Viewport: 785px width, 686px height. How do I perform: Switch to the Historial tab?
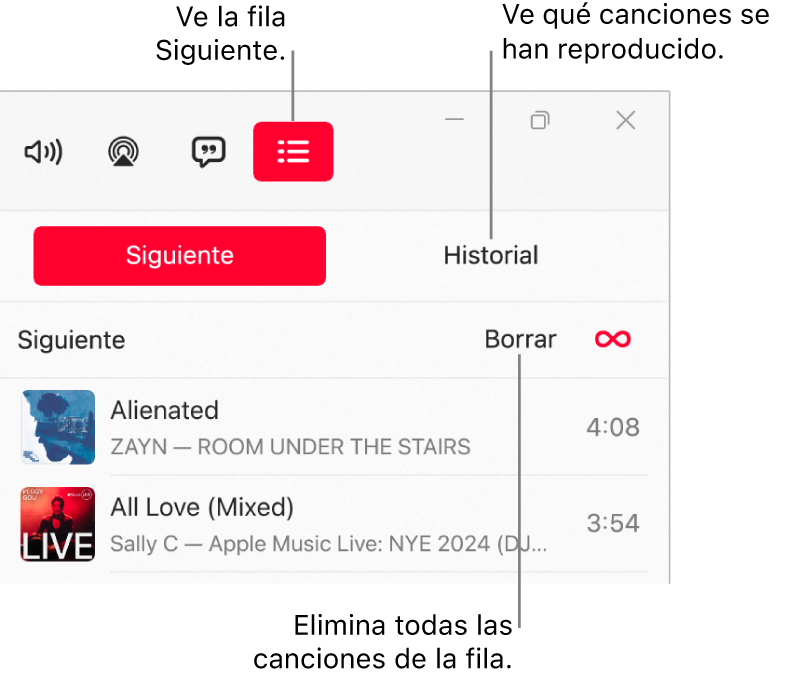491,255
